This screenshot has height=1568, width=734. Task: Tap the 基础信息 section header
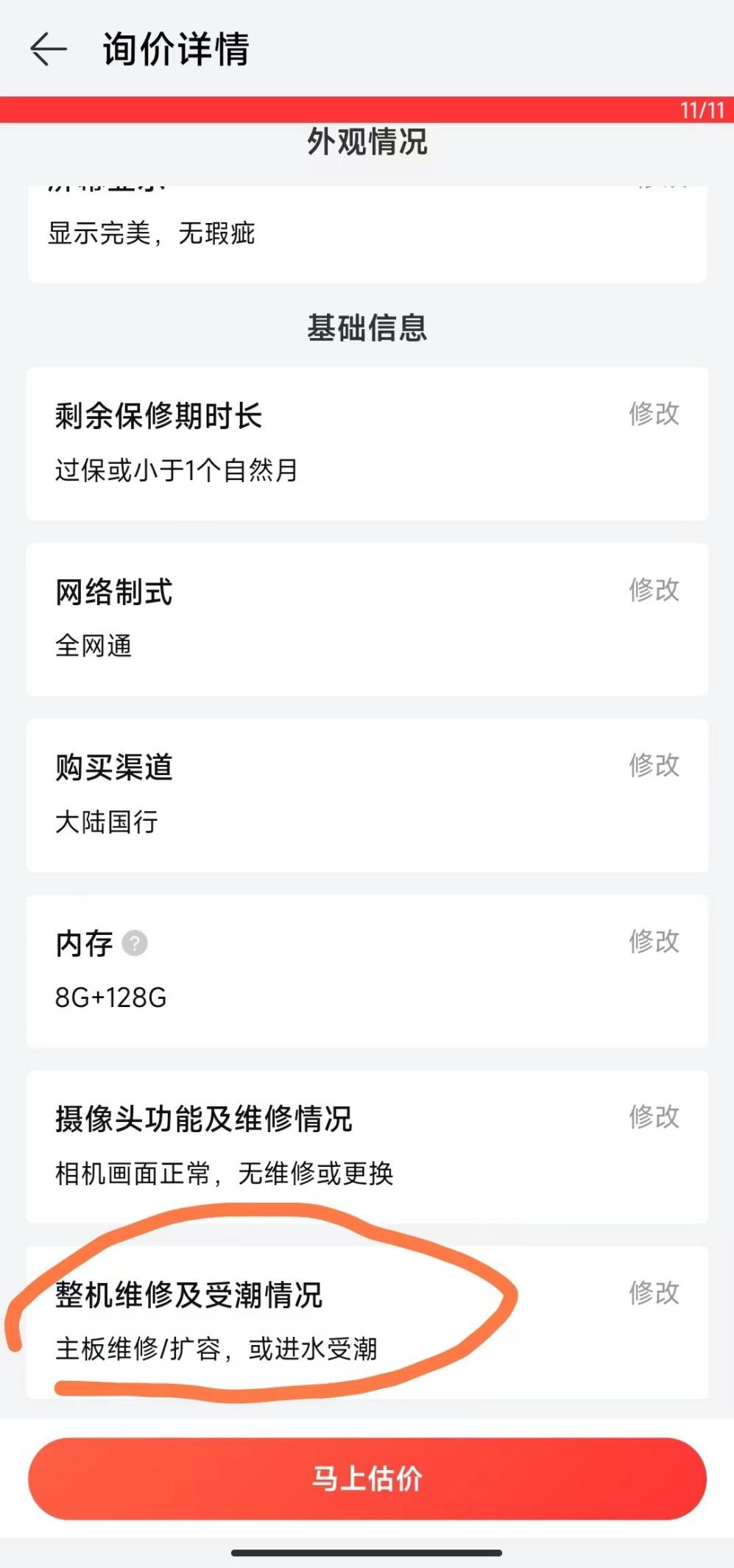click(x=367, y=329)
